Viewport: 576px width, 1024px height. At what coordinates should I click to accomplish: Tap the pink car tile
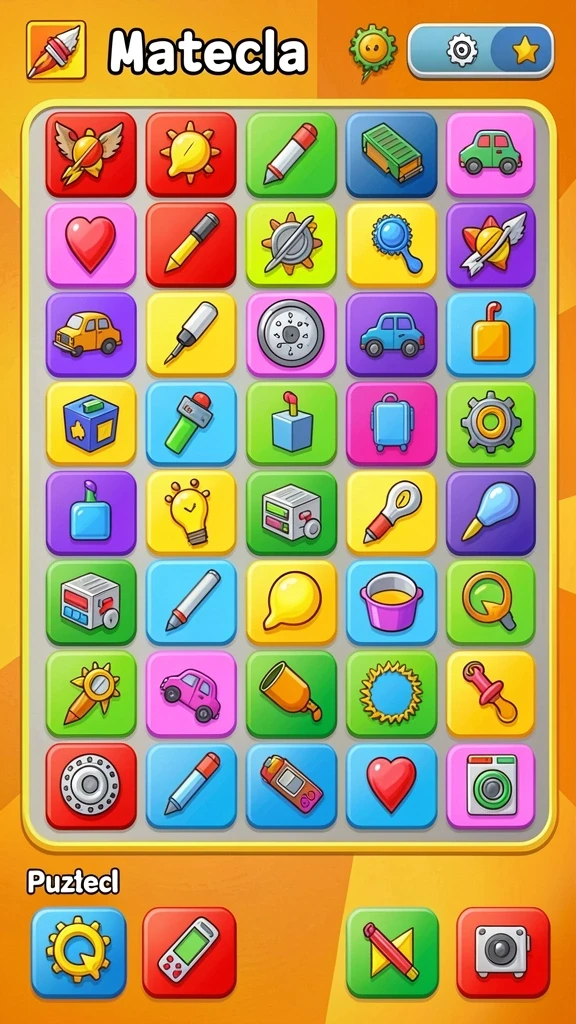pyautogui.click(x=191, y=694)
